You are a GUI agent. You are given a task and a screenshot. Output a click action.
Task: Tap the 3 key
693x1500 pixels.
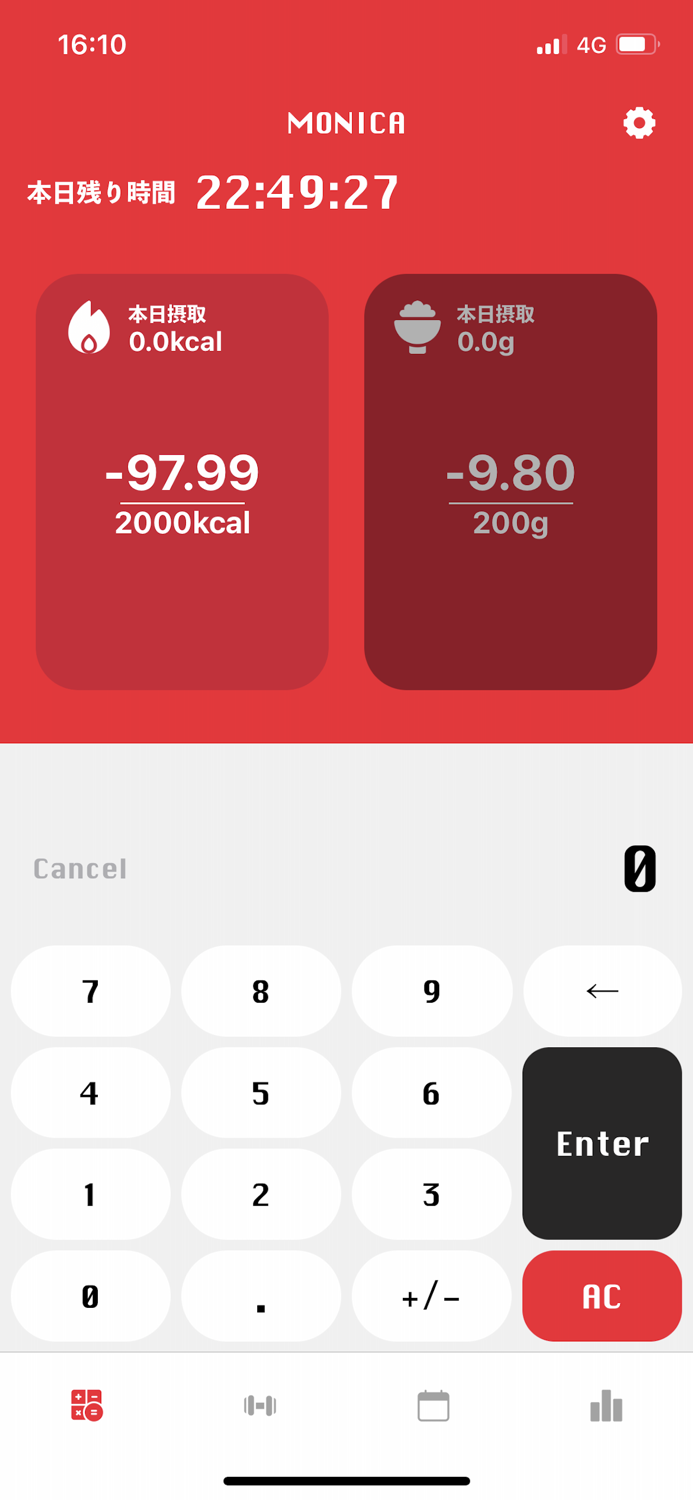coord(431,1195)
